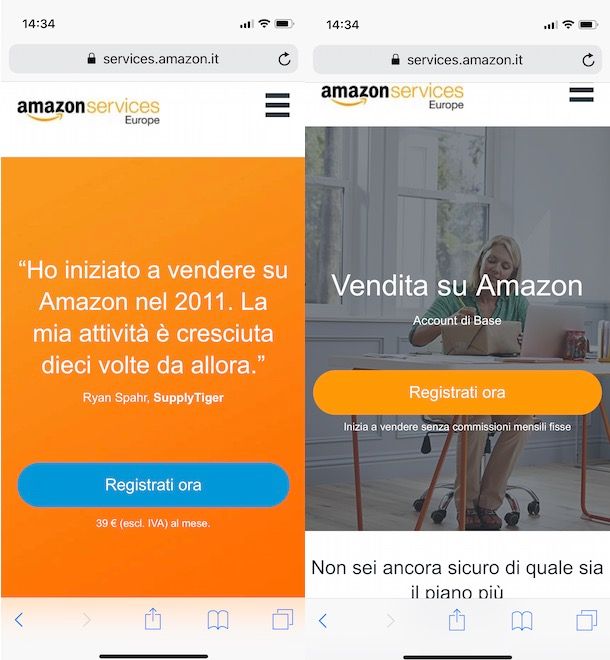The height and width of the screenshot is (660, 610).
Task: Reload the page showing the Ryan Spahr quote
Action: click(x=284, y=59)
